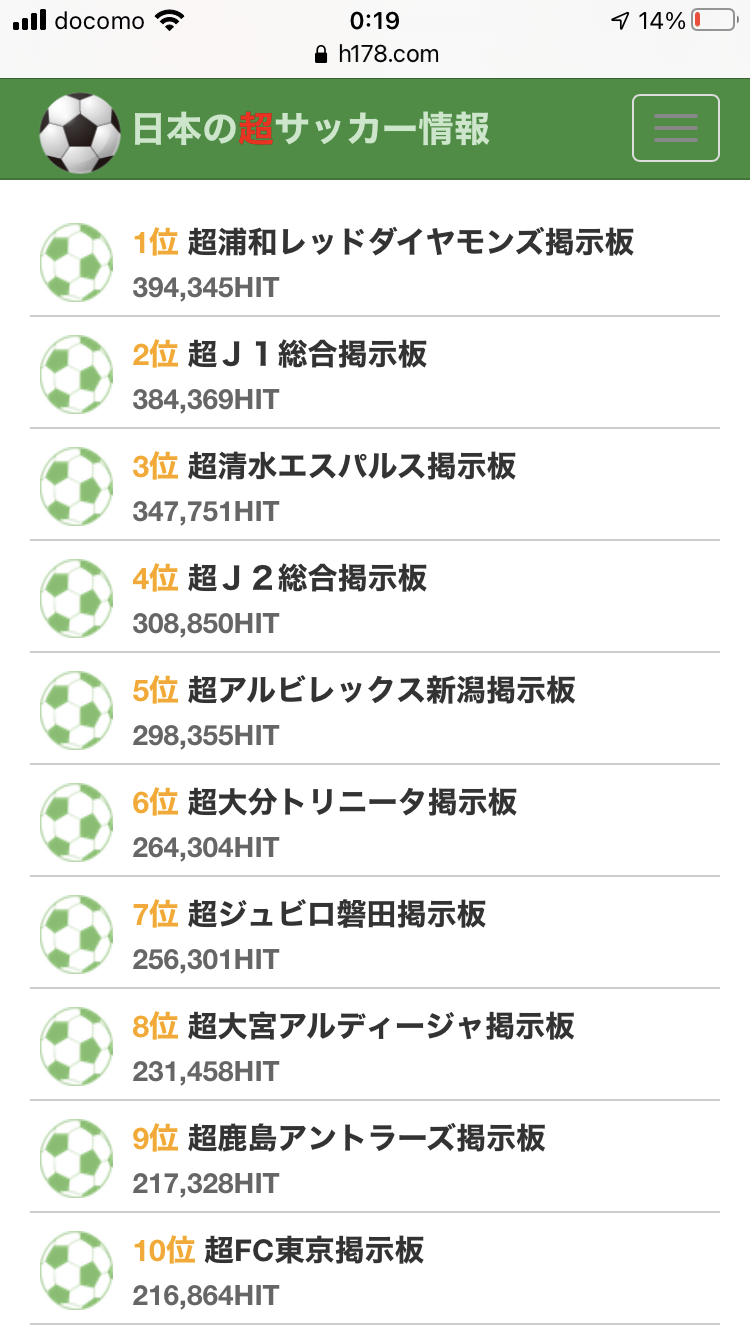
Task: Open the hamburger navigation menu
Action: [x=675, y=128]
